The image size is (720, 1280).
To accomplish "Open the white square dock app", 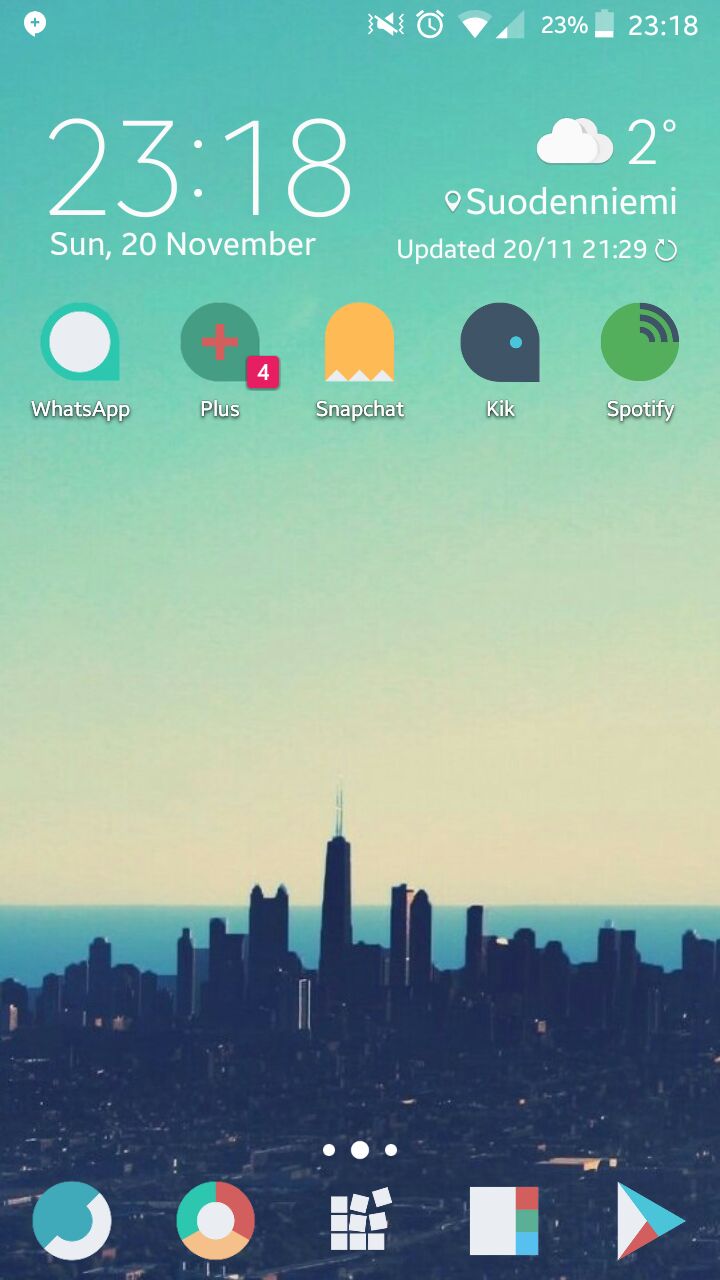I will (x=504, y=1220).
